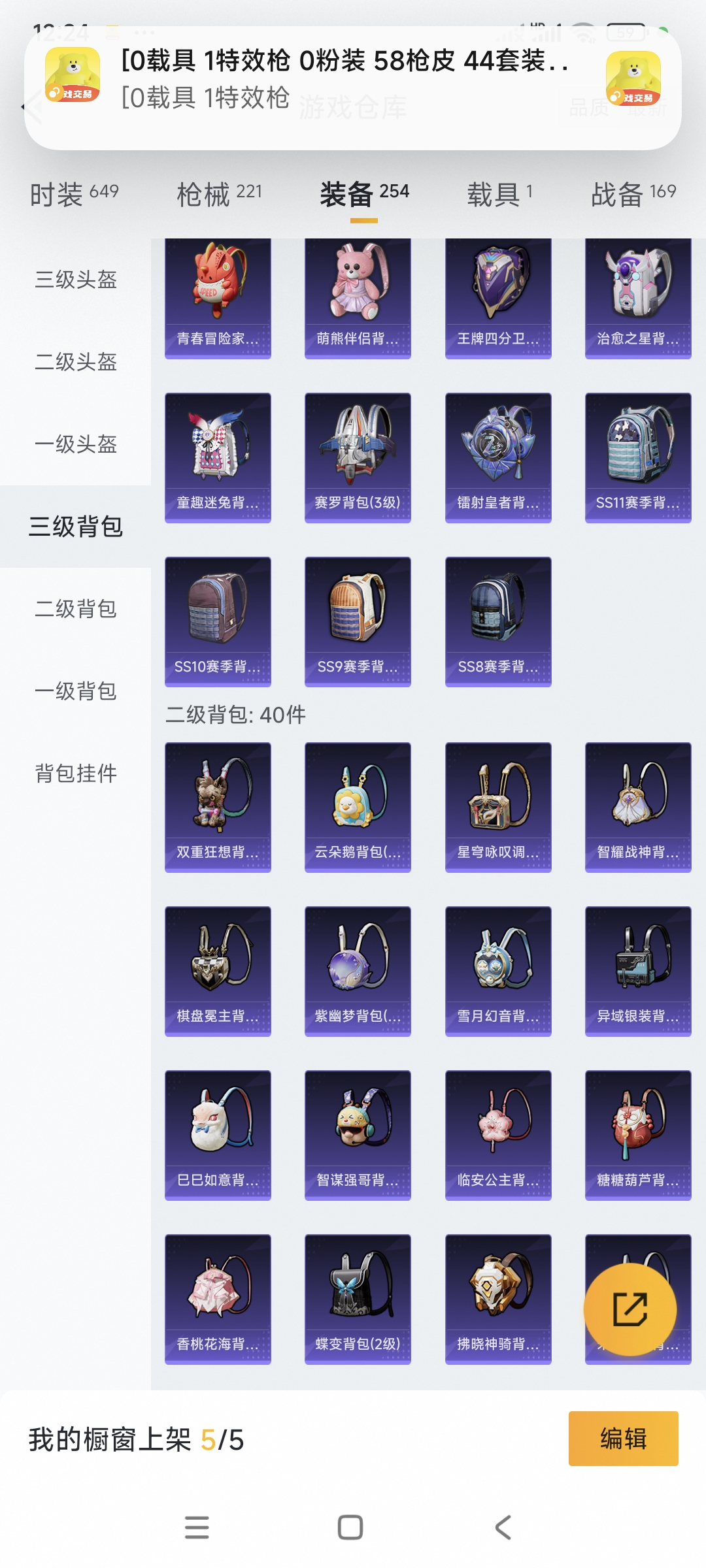
Task: Select 三级头盔 in the side menu
Action: 76,280
